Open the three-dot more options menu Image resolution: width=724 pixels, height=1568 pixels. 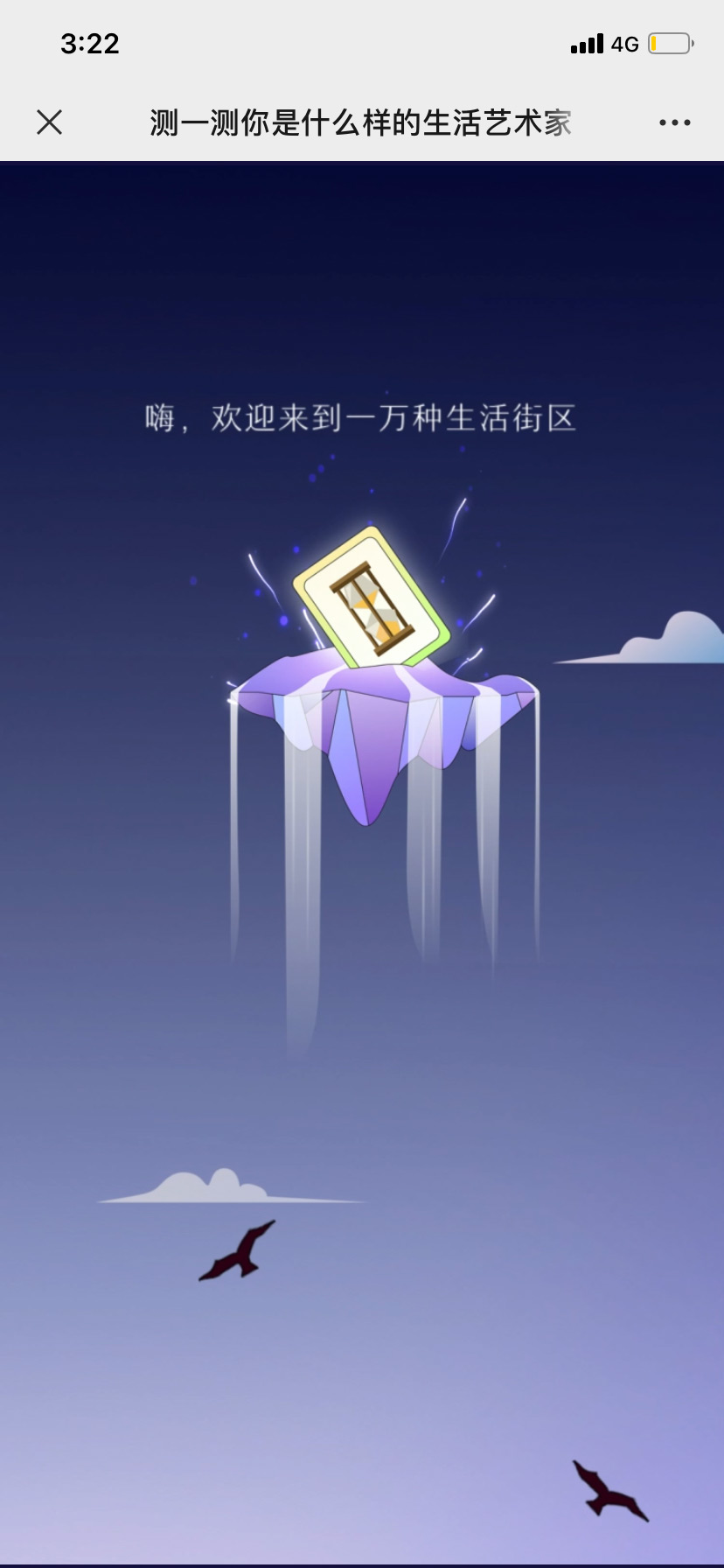674,123
